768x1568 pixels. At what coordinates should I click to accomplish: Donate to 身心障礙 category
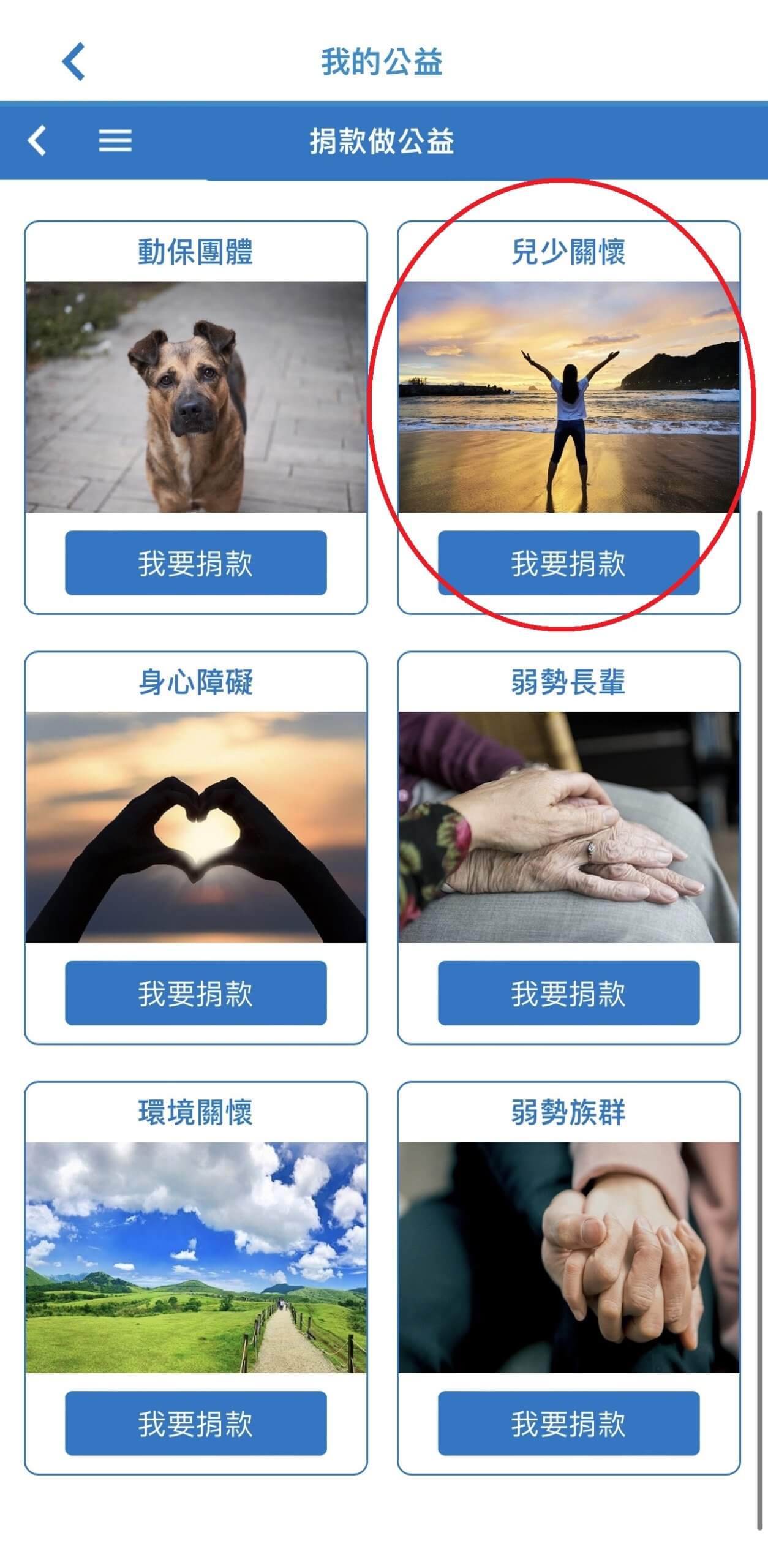coord(196,992)
